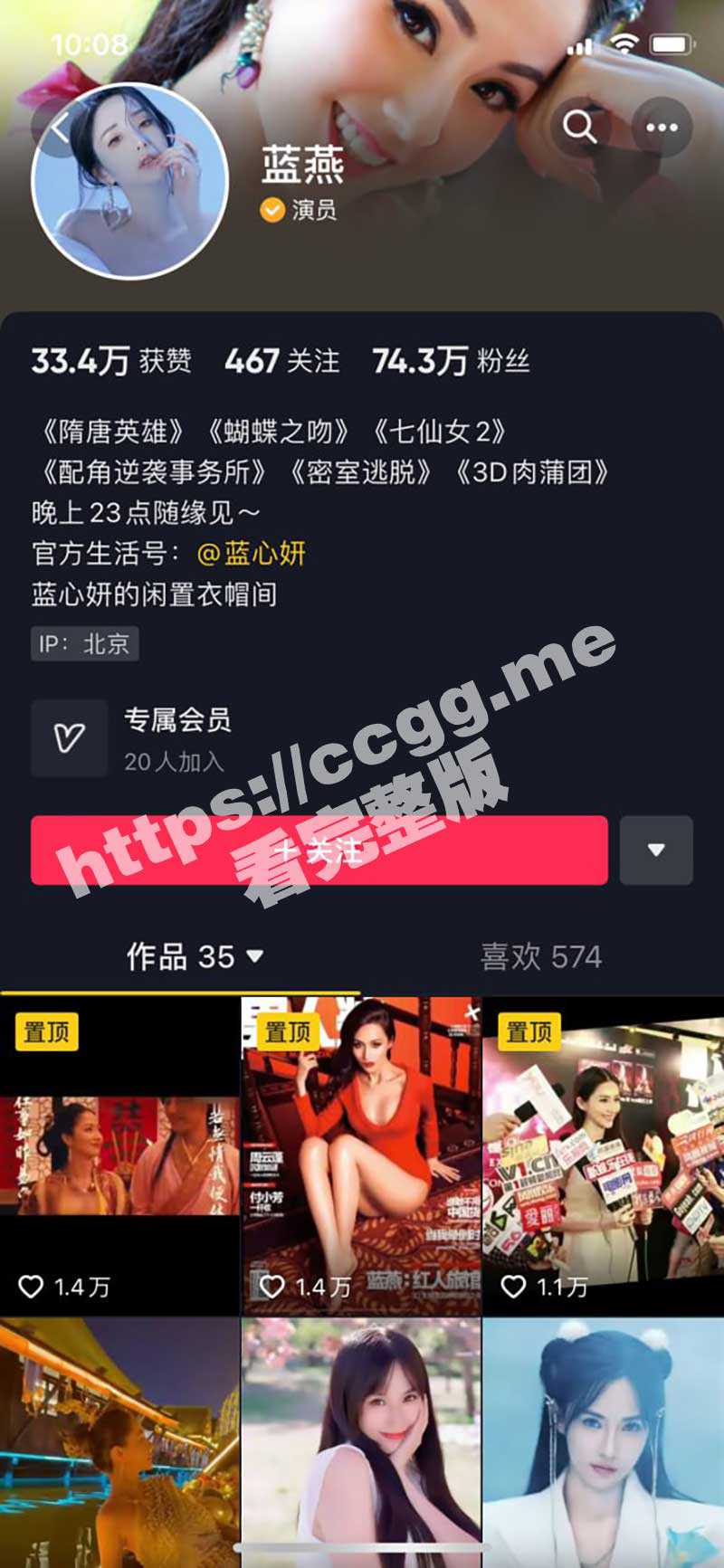Open the three-dot more options menu
This screenshot has height=1568, width=724.
coord(662,128)
